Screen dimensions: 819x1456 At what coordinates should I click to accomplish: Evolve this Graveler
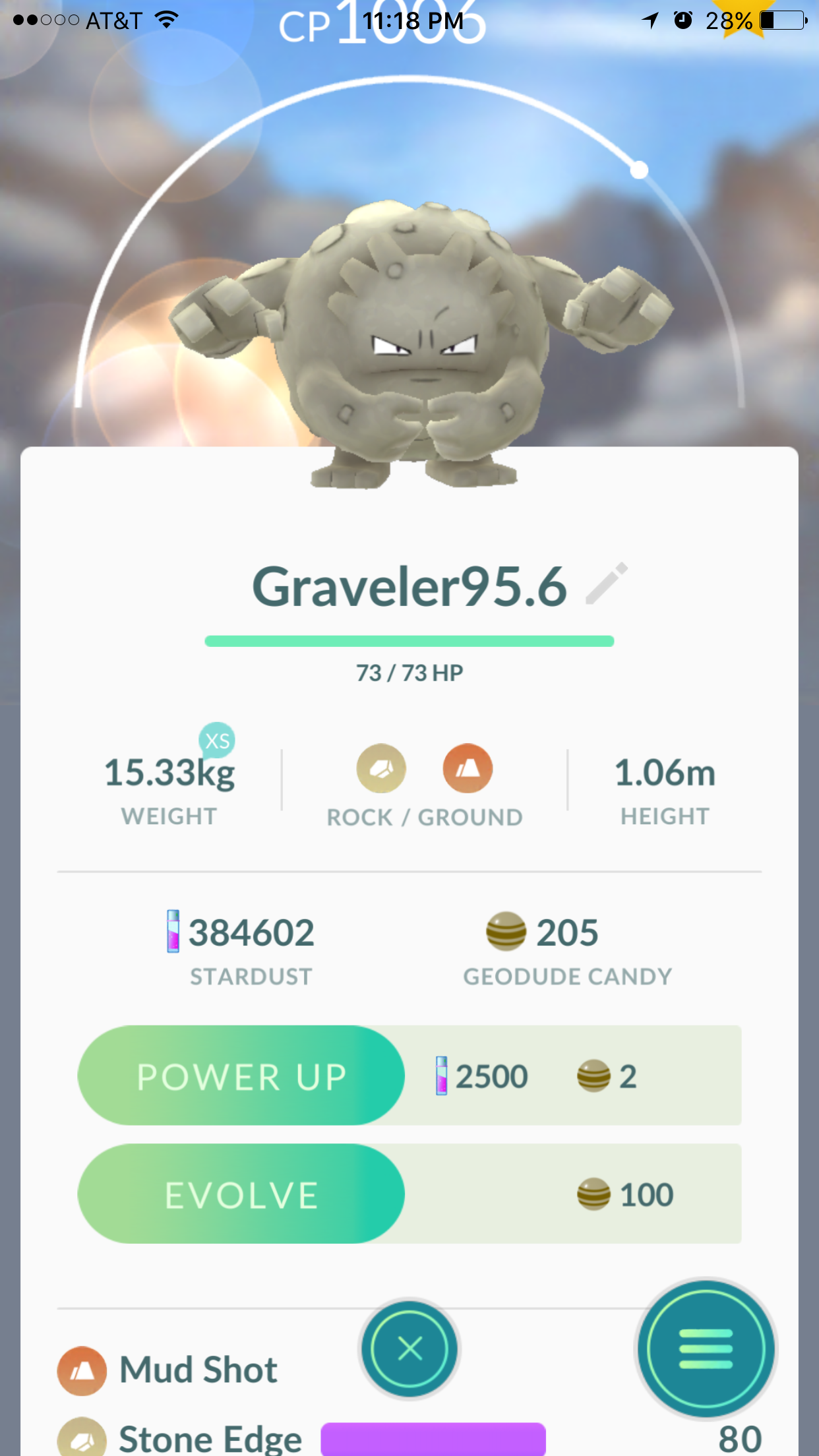coord(241,1194)
